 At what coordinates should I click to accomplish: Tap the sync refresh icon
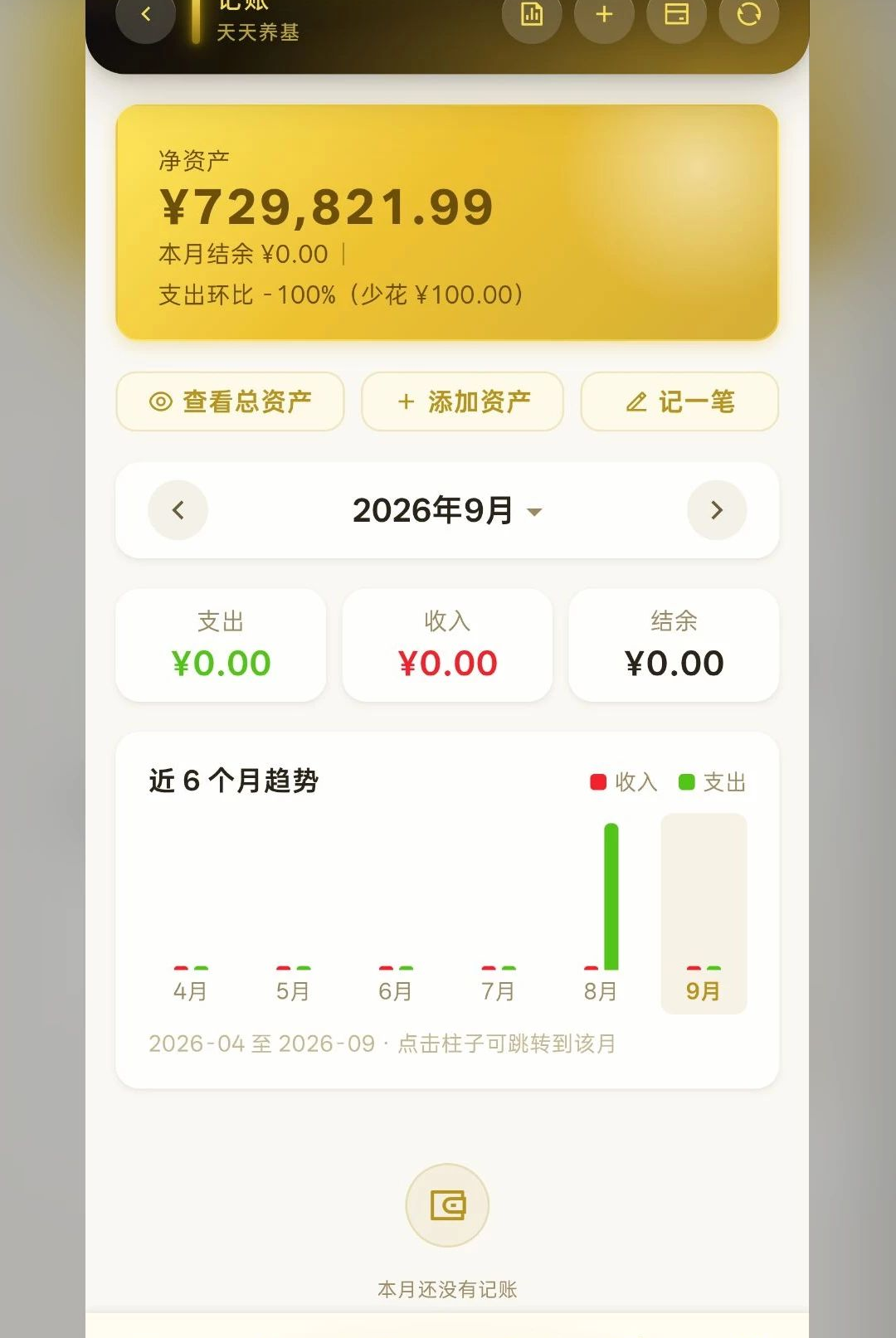click(x=748, y=14)
